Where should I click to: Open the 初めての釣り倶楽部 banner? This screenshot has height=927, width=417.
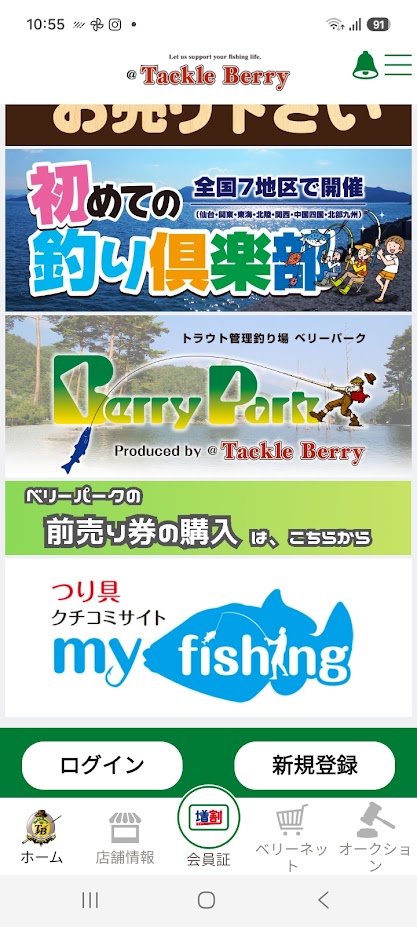click(x=208, y=230)
